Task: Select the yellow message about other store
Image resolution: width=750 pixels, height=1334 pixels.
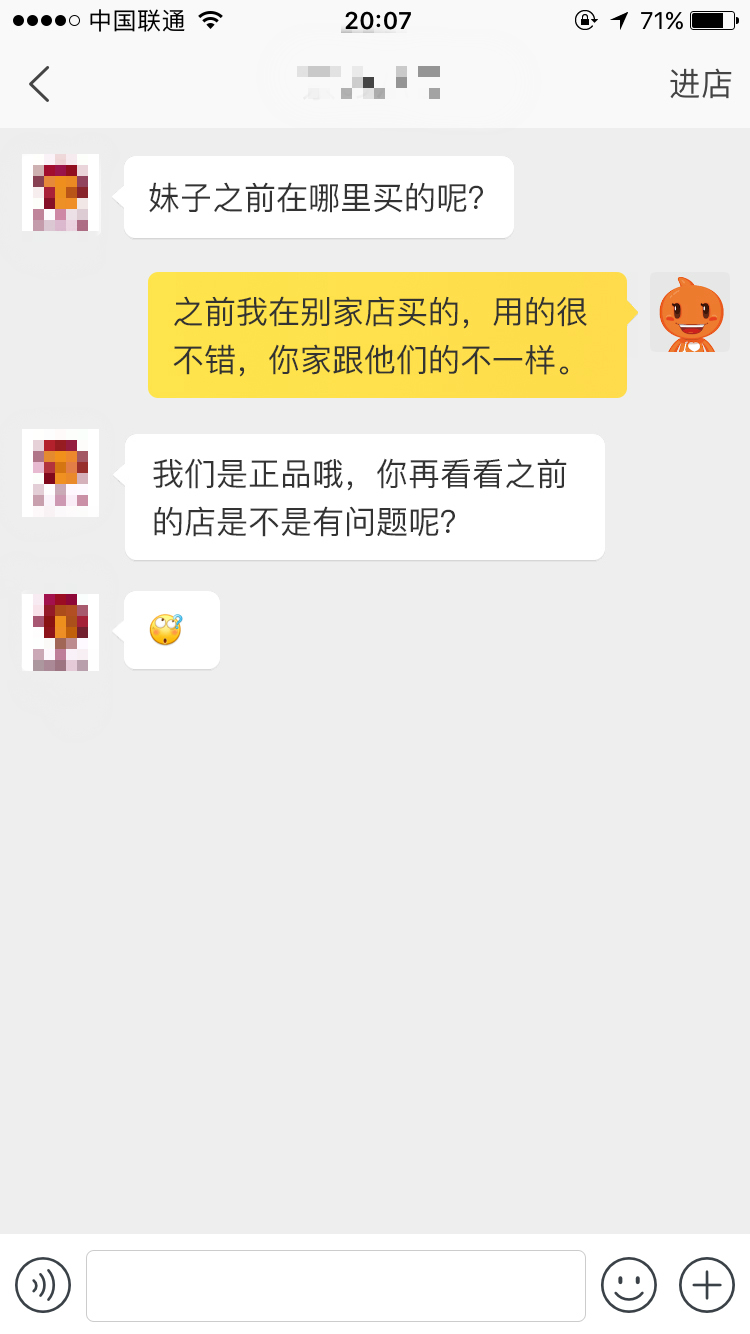Action: click(x=388, y=334)
